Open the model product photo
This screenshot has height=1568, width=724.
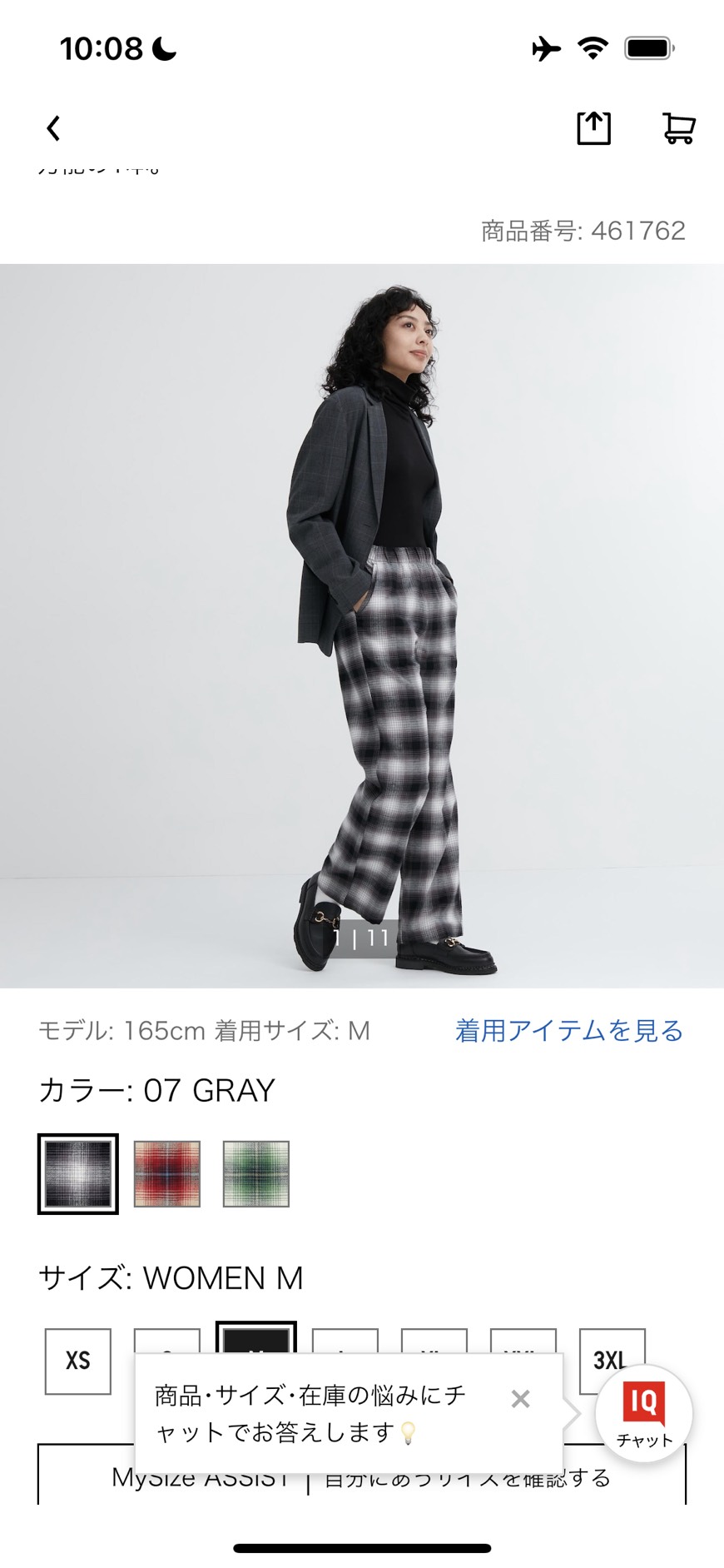click(362, 626)
